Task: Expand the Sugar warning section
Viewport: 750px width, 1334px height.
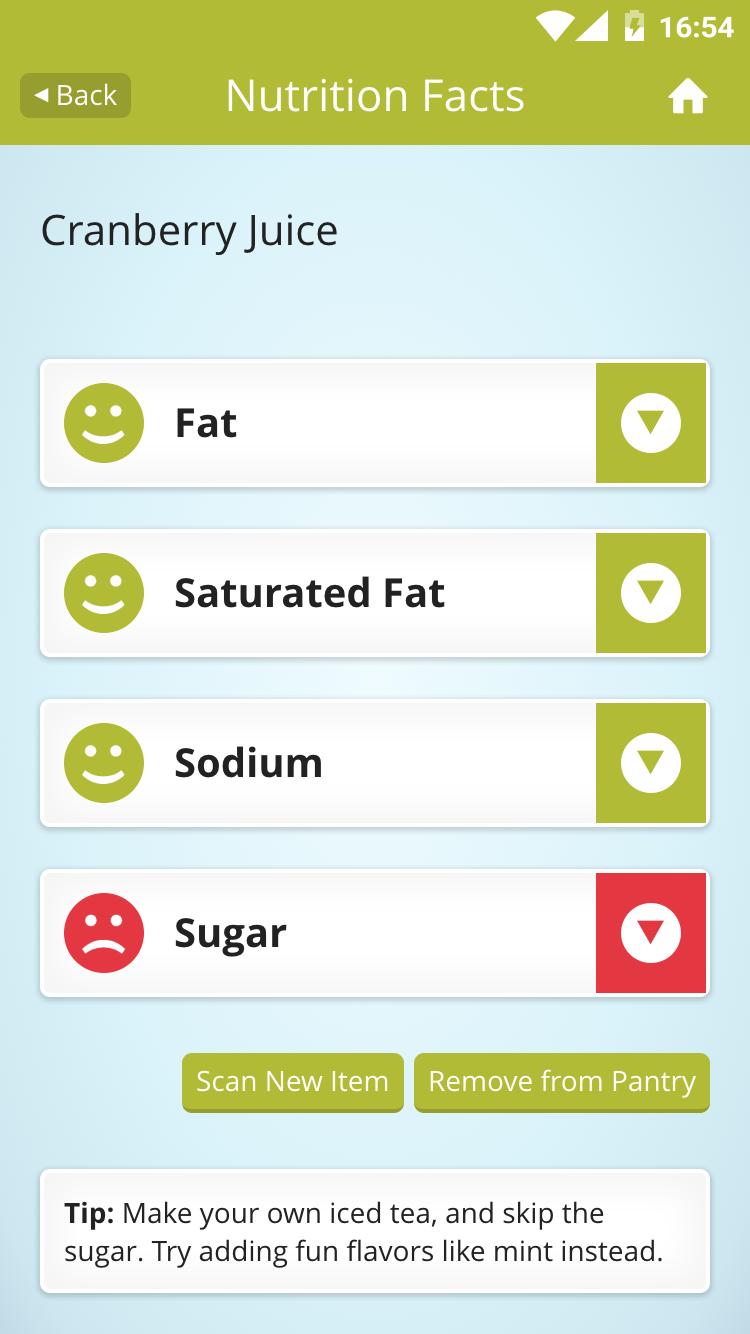Action: pos(651,933)
